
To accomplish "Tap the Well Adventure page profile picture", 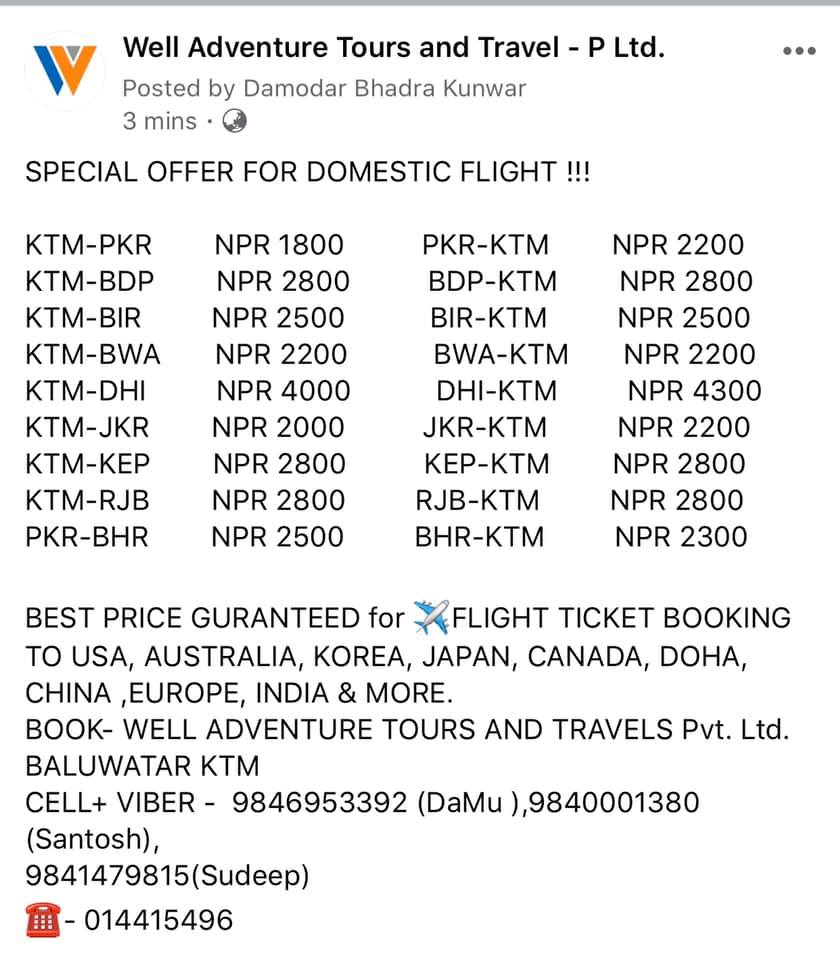I will (65, 71).
